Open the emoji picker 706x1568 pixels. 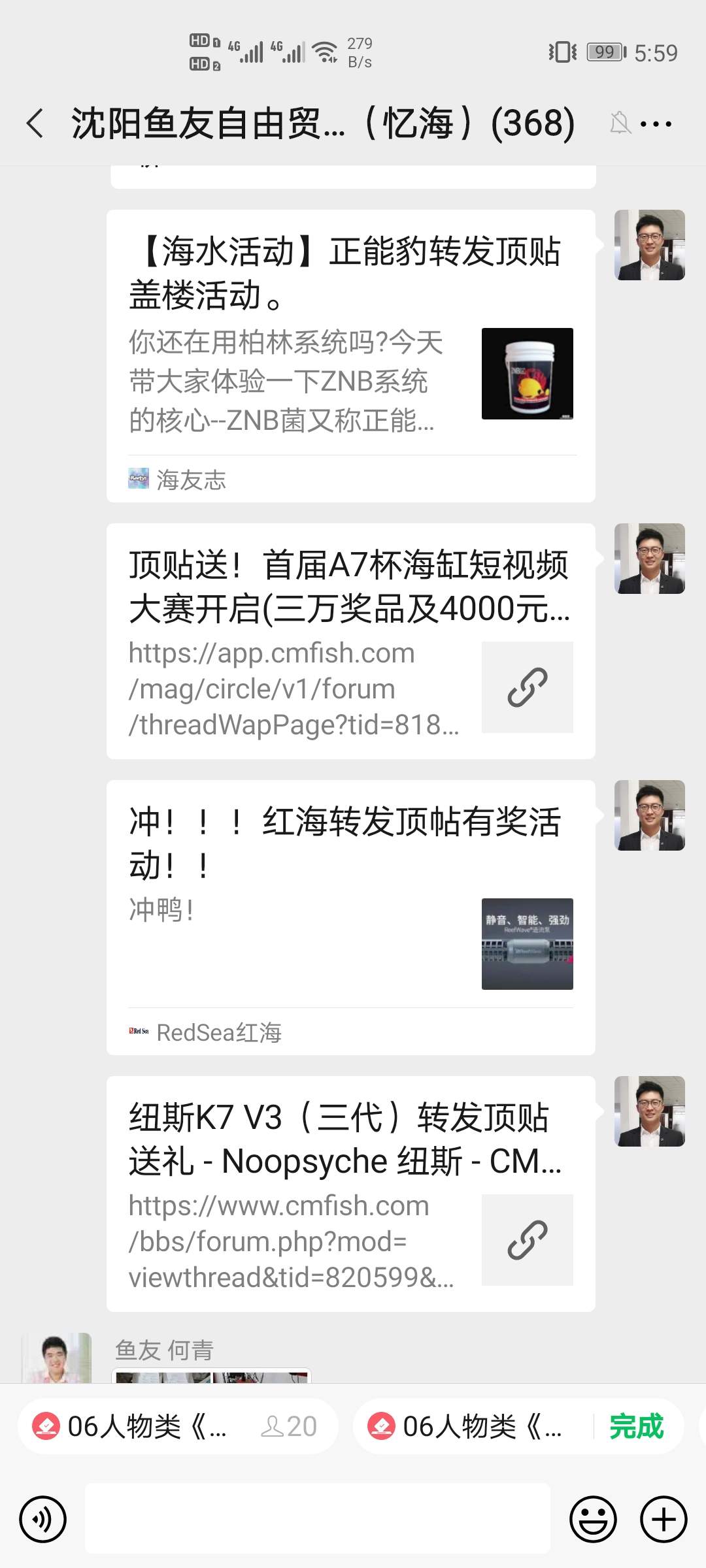tap(593, 1519)
